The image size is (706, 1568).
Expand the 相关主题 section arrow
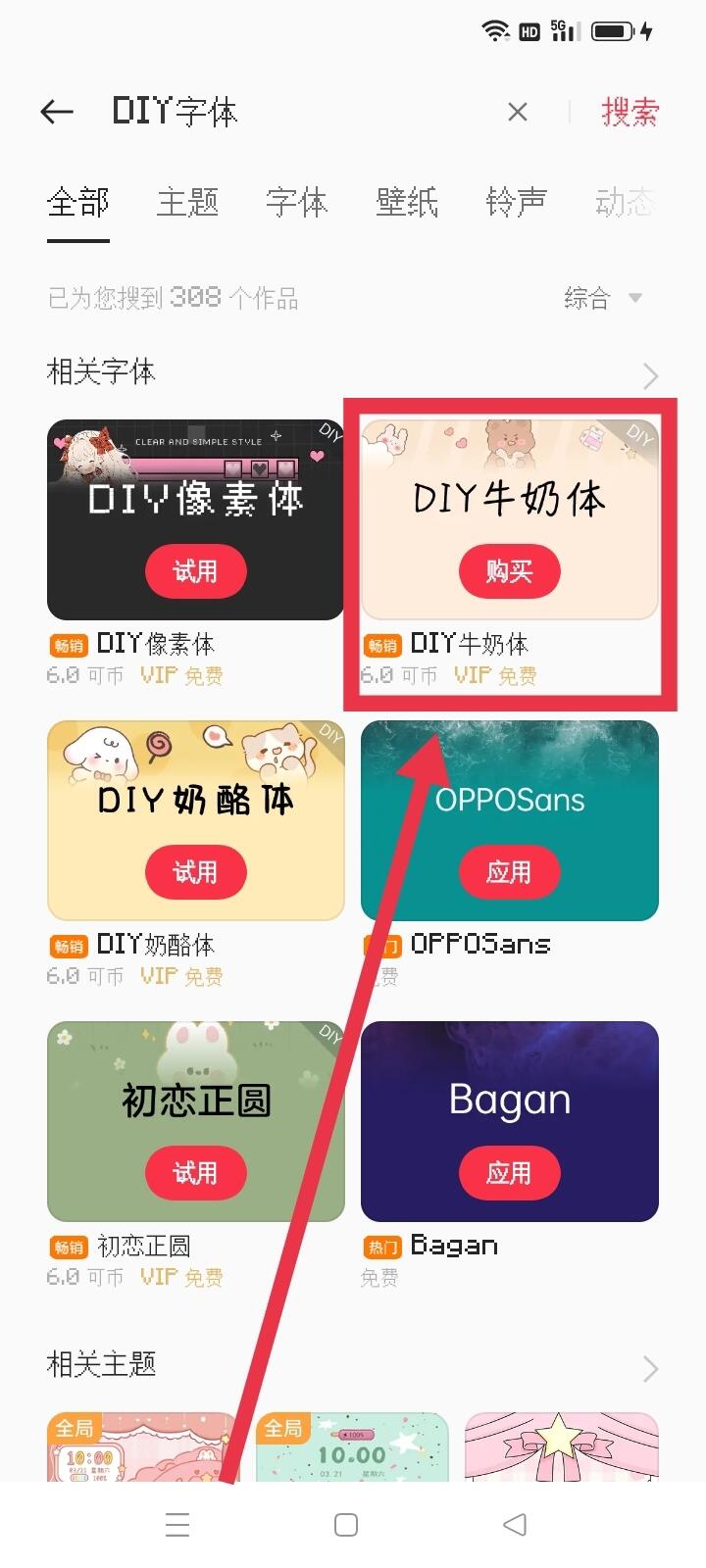650,1368
